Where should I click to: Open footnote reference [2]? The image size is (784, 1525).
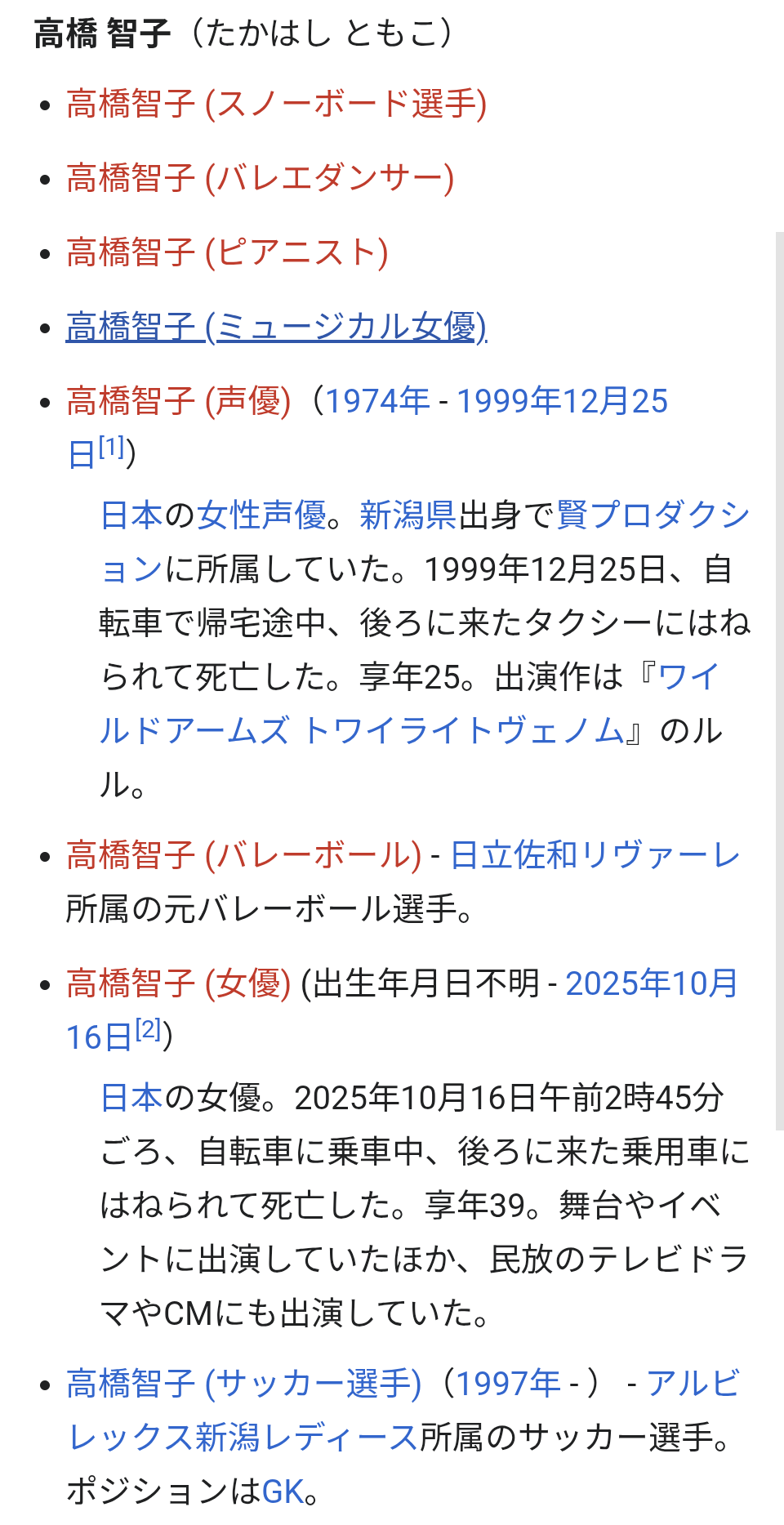[149, 1029]
